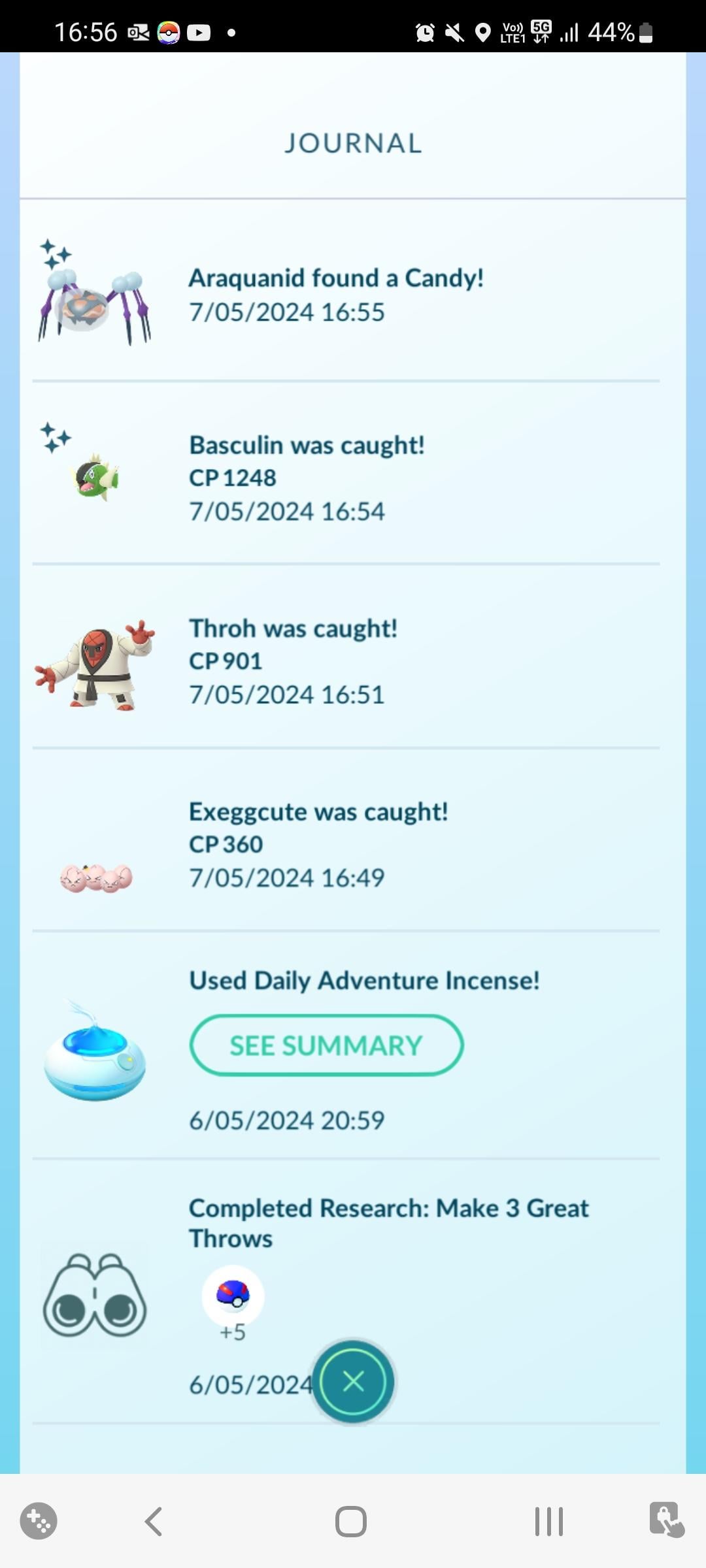This screenshot has width=706, height=1568.
Task: Open the recent apps view
Action: coord(548,1521)
